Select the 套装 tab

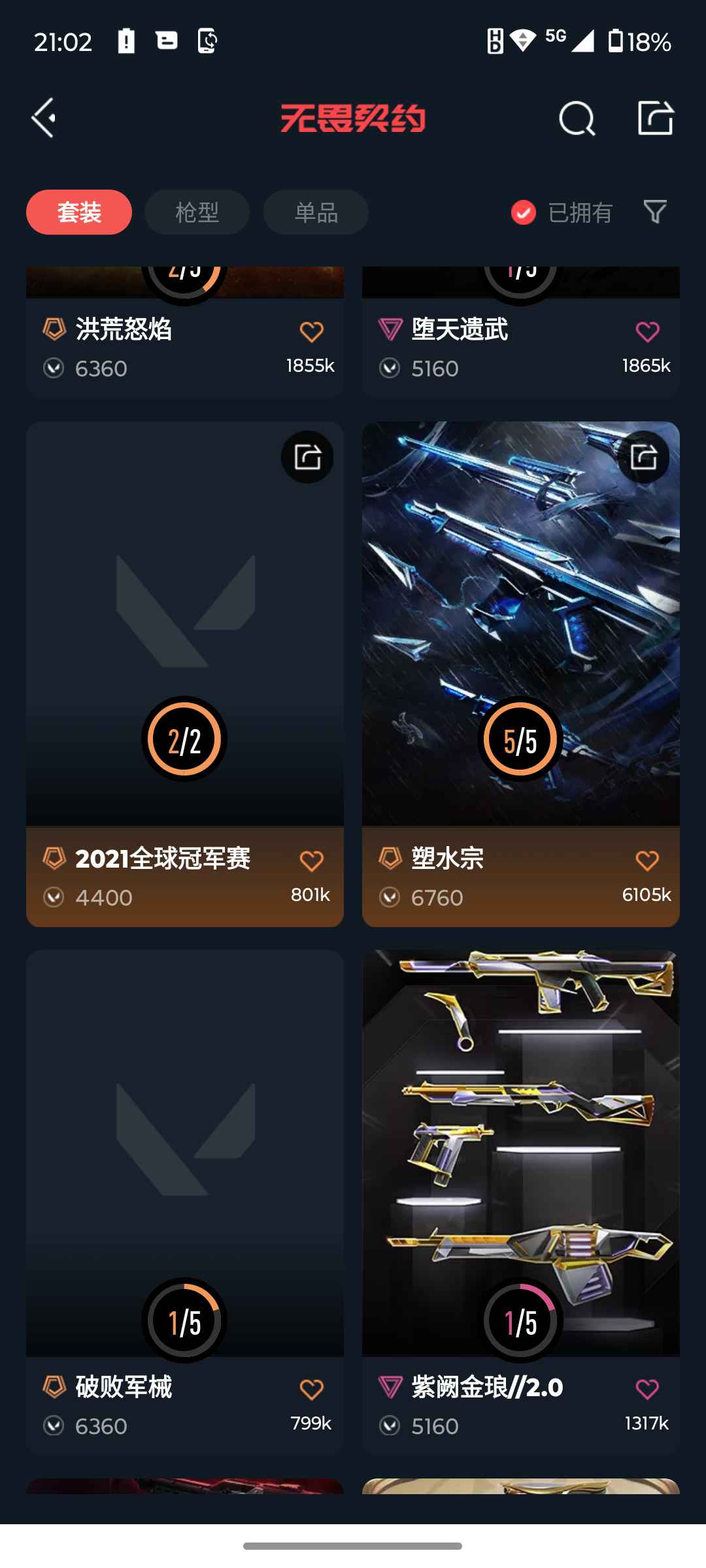(79, 212)
